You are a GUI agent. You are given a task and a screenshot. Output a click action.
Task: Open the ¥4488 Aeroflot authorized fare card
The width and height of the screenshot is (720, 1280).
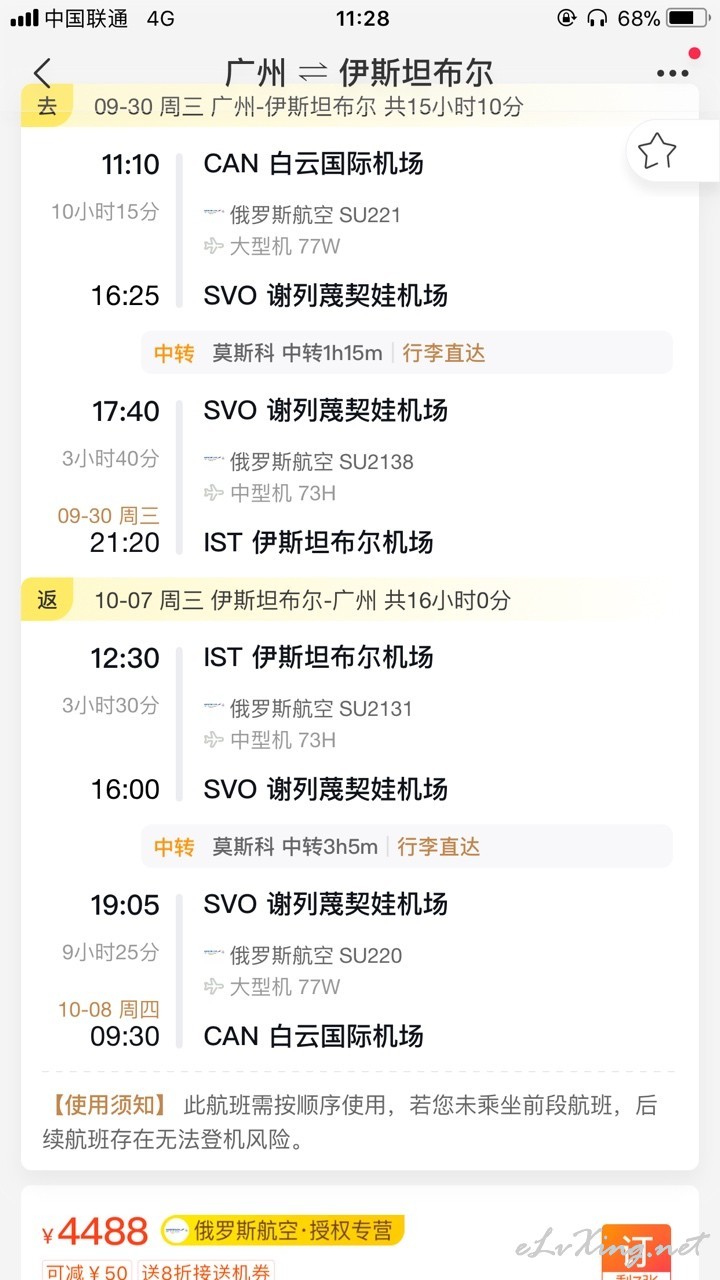click(360, 1233)
